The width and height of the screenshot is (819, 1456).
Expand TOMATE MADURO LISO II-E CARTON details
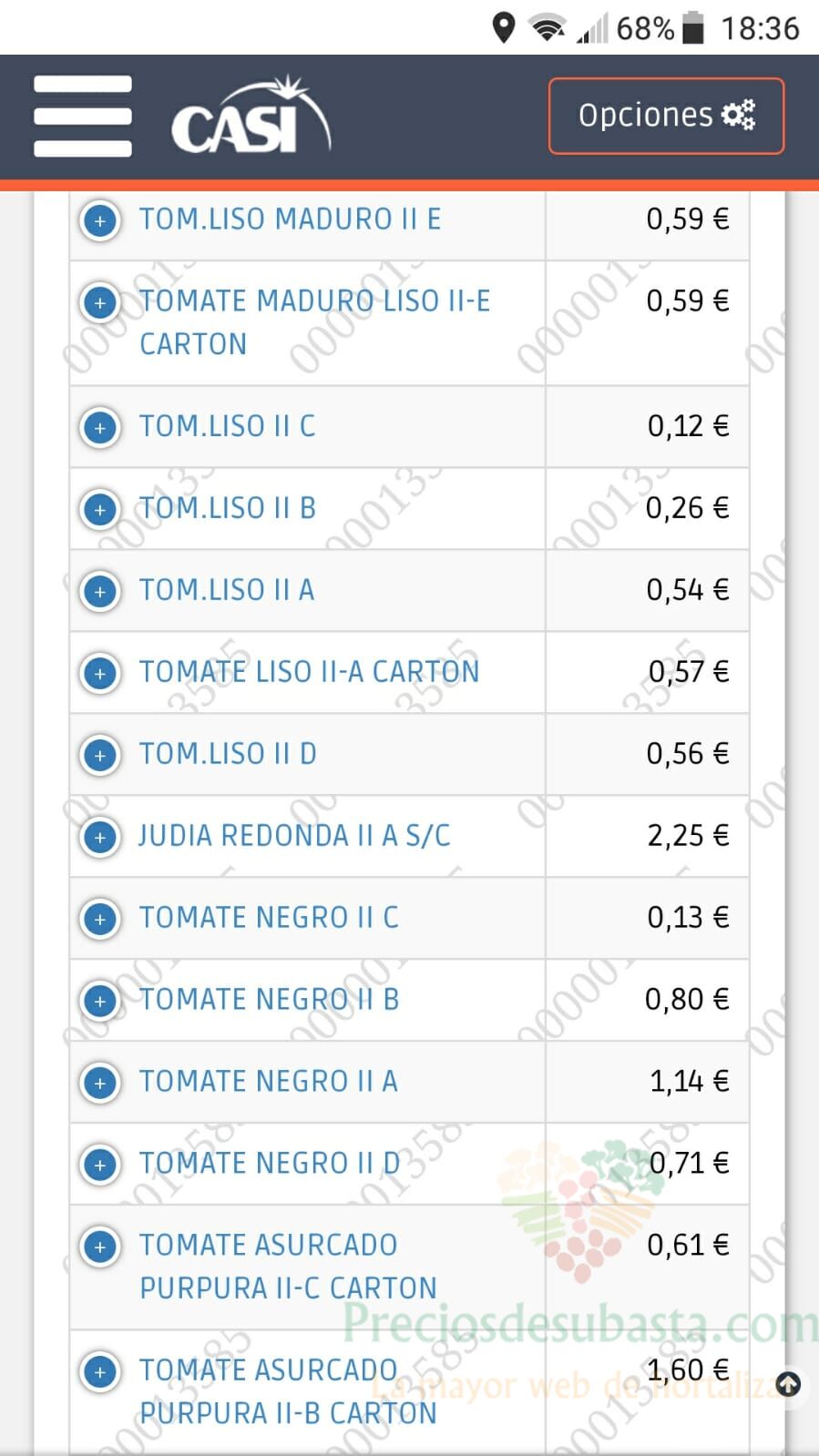(100, 302)
